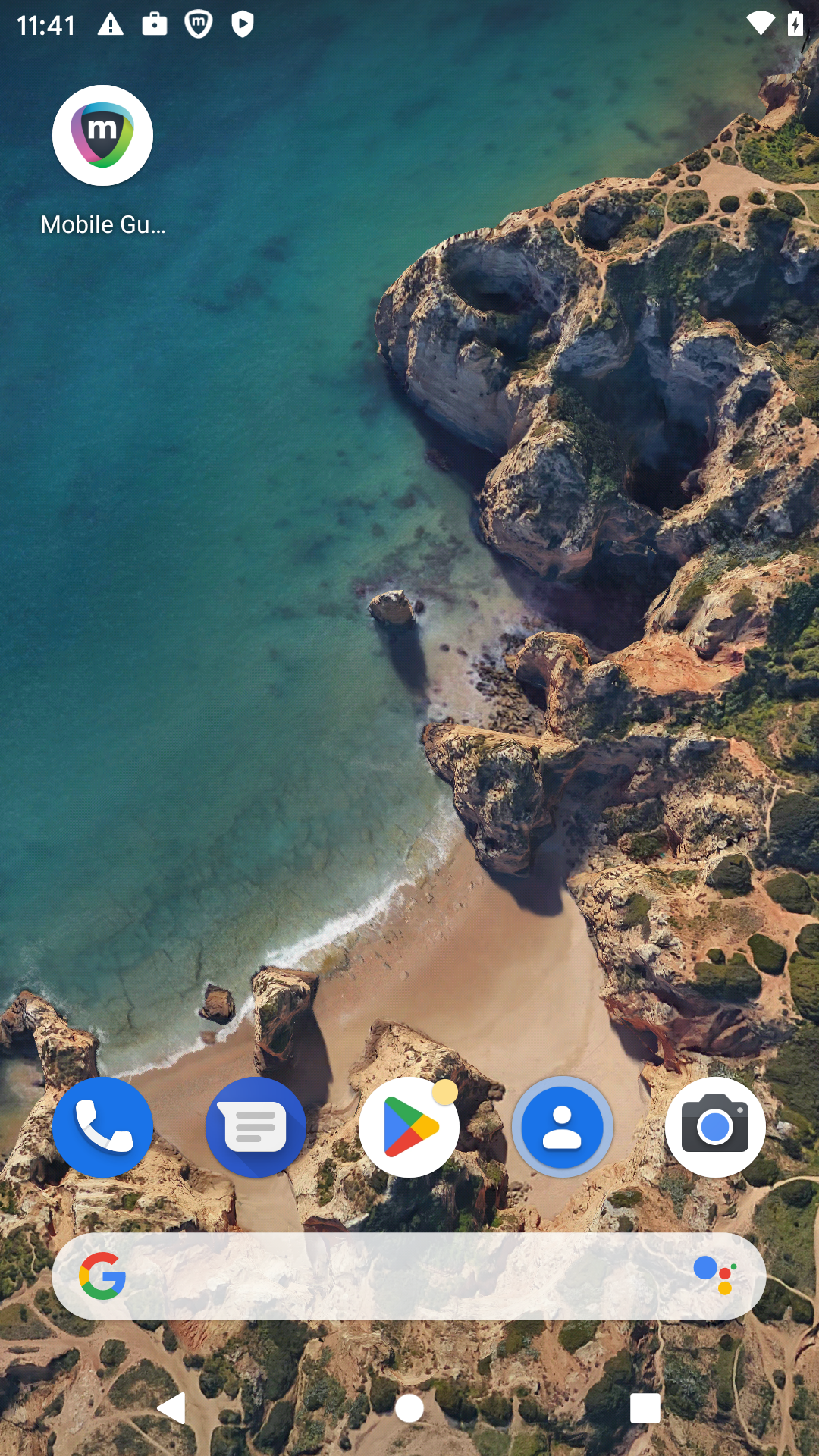Viewport: 819px width, 1456px height.
Task: Launch the Phone dialer app
Action: click(102, 1127)
